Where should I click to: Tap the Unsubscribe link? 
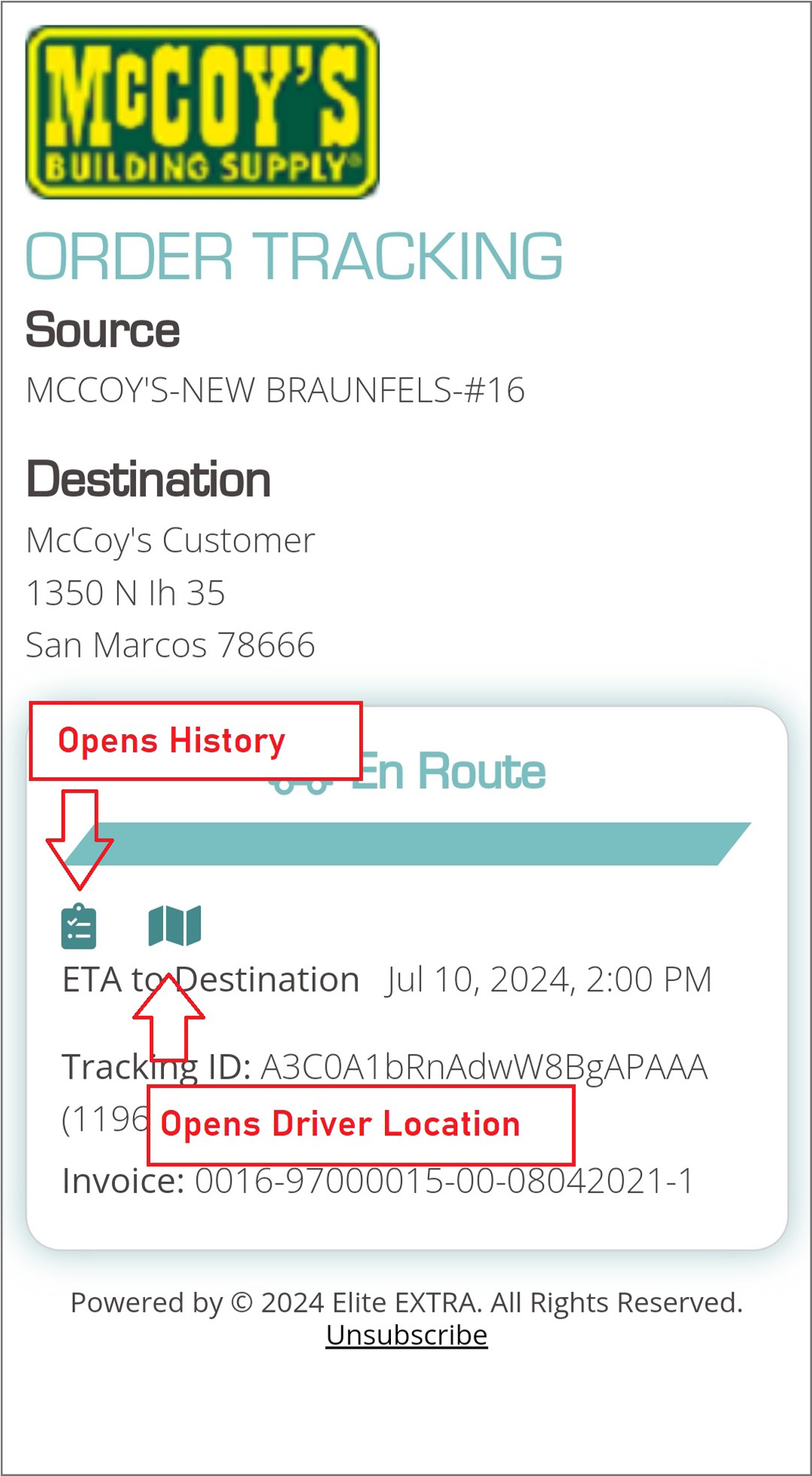click(406, 1335)
